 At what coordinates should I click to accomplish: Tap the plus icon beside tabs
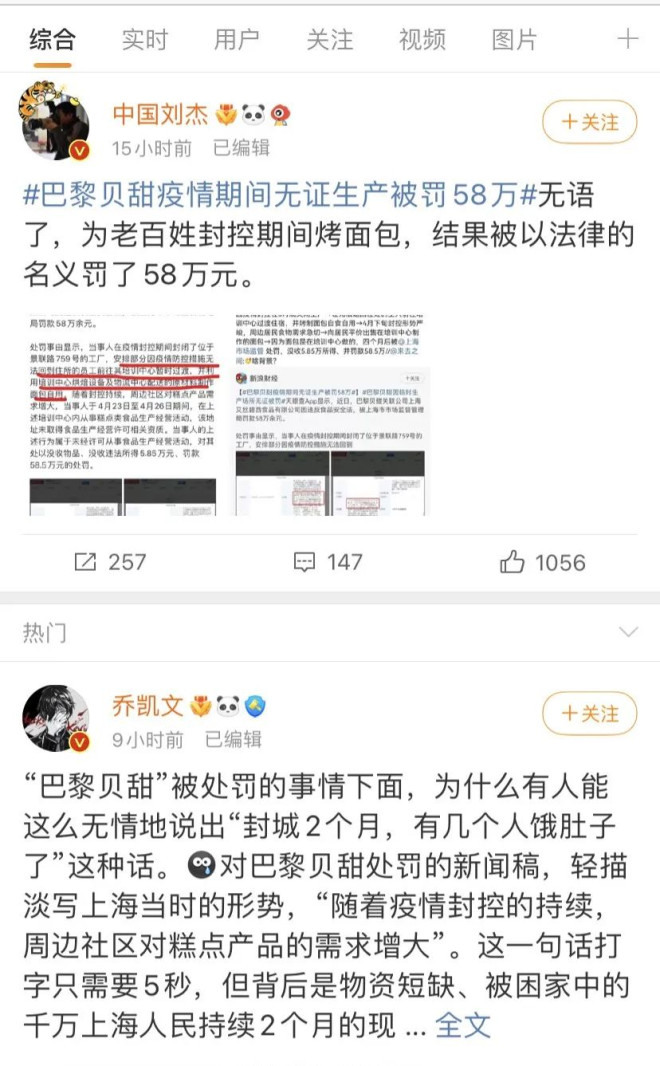tap(628, 39)
